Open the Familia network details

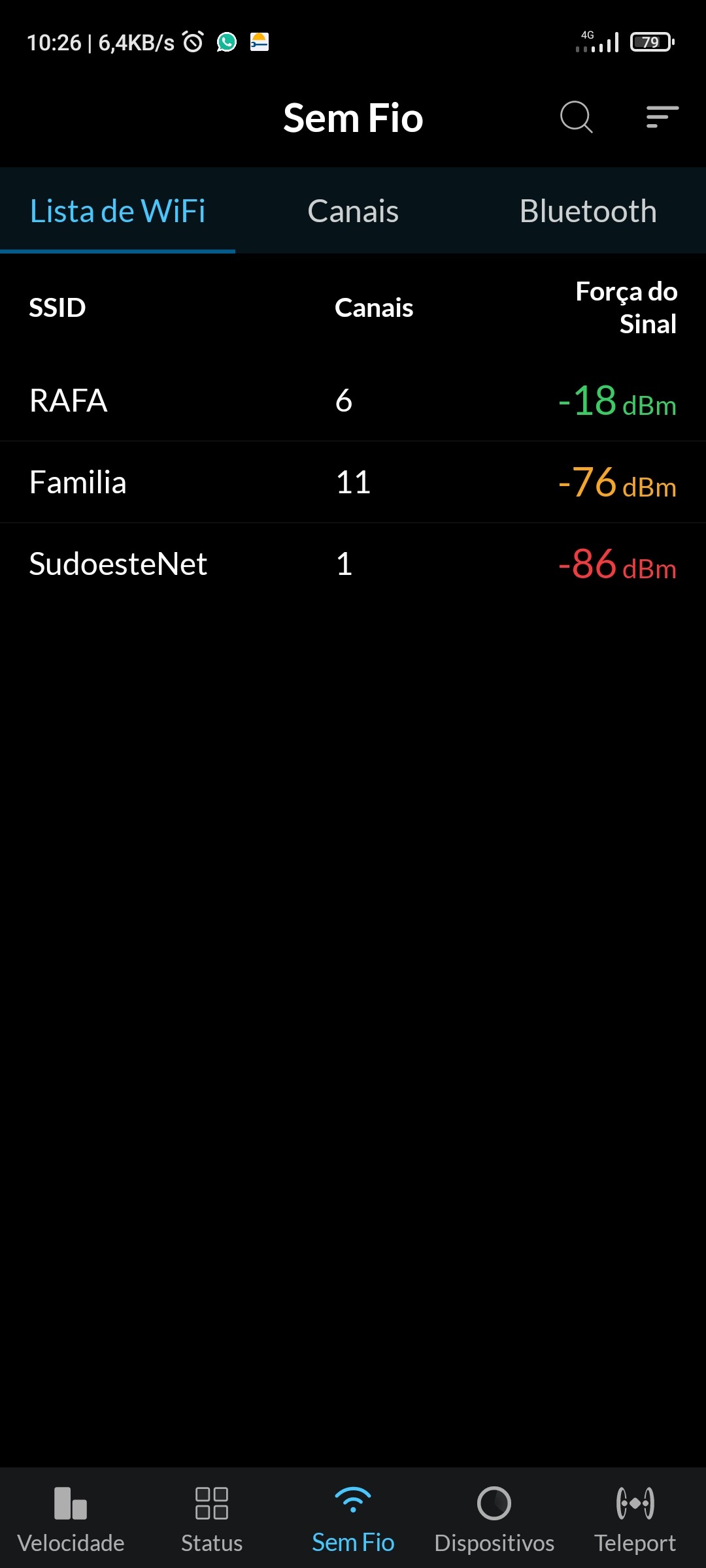pos(353,482)
